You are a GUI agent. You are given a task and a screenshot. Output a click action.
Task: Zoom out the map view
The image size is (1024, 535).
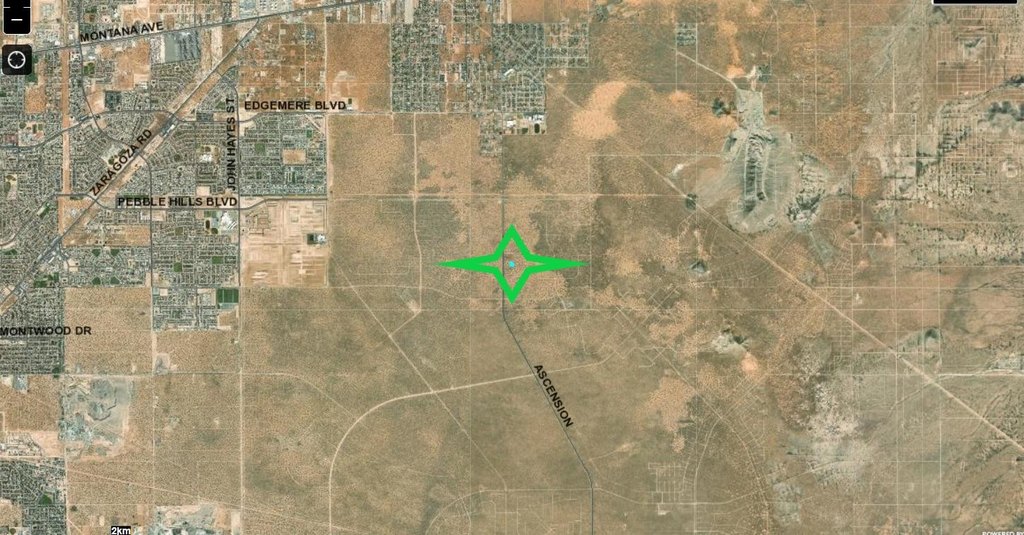(16, 18)
